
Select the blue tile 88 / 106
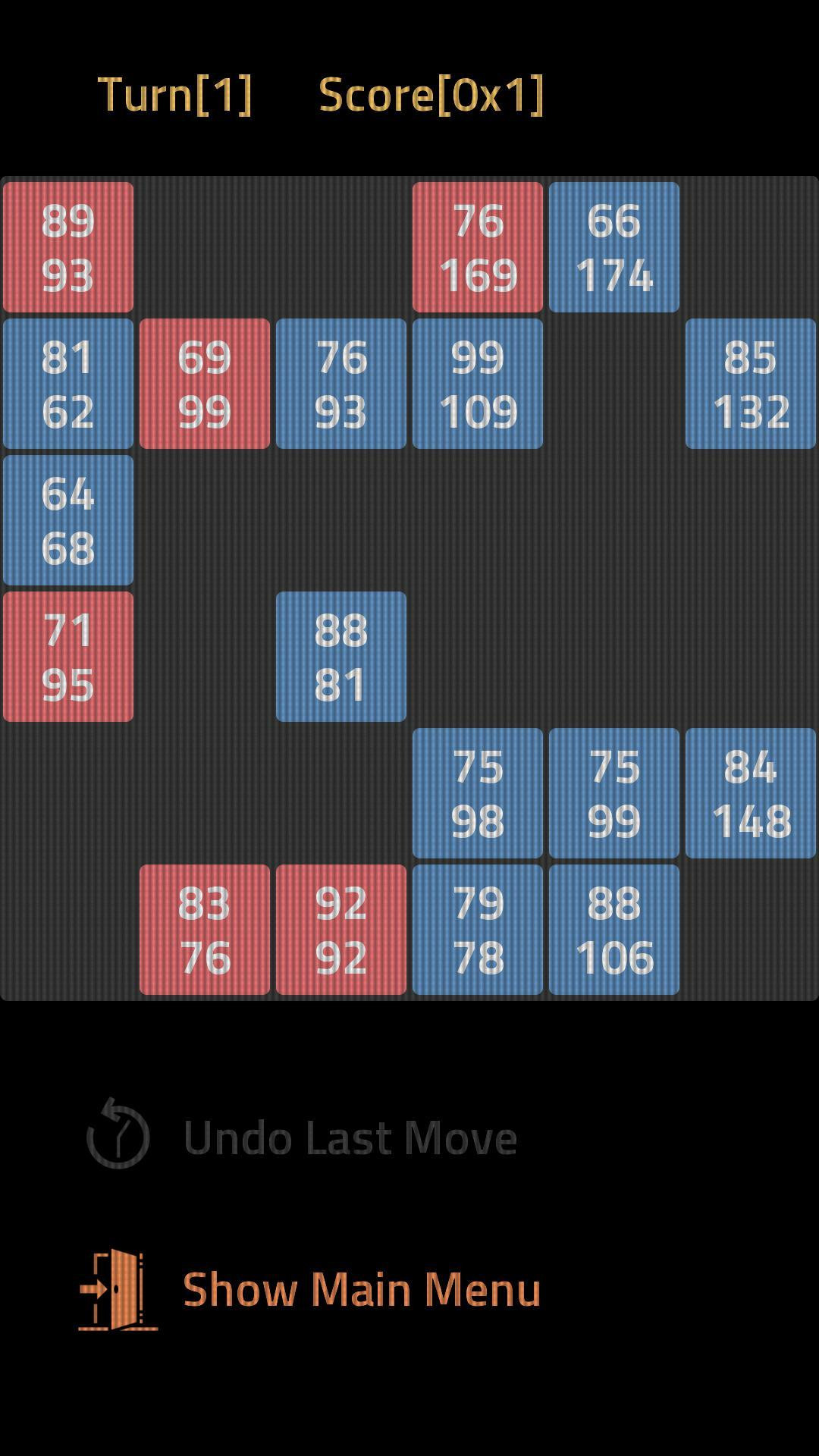click(614, 930)
